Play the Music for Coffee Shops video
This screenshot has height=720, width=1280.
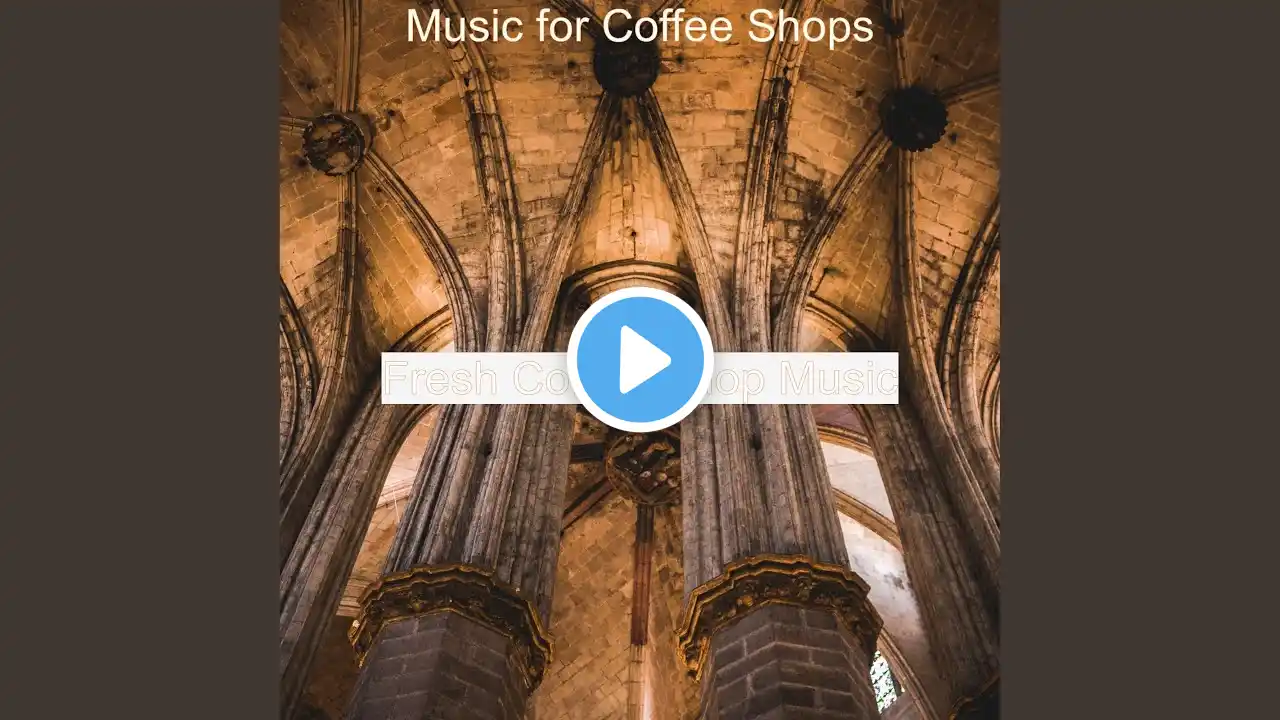640,360
